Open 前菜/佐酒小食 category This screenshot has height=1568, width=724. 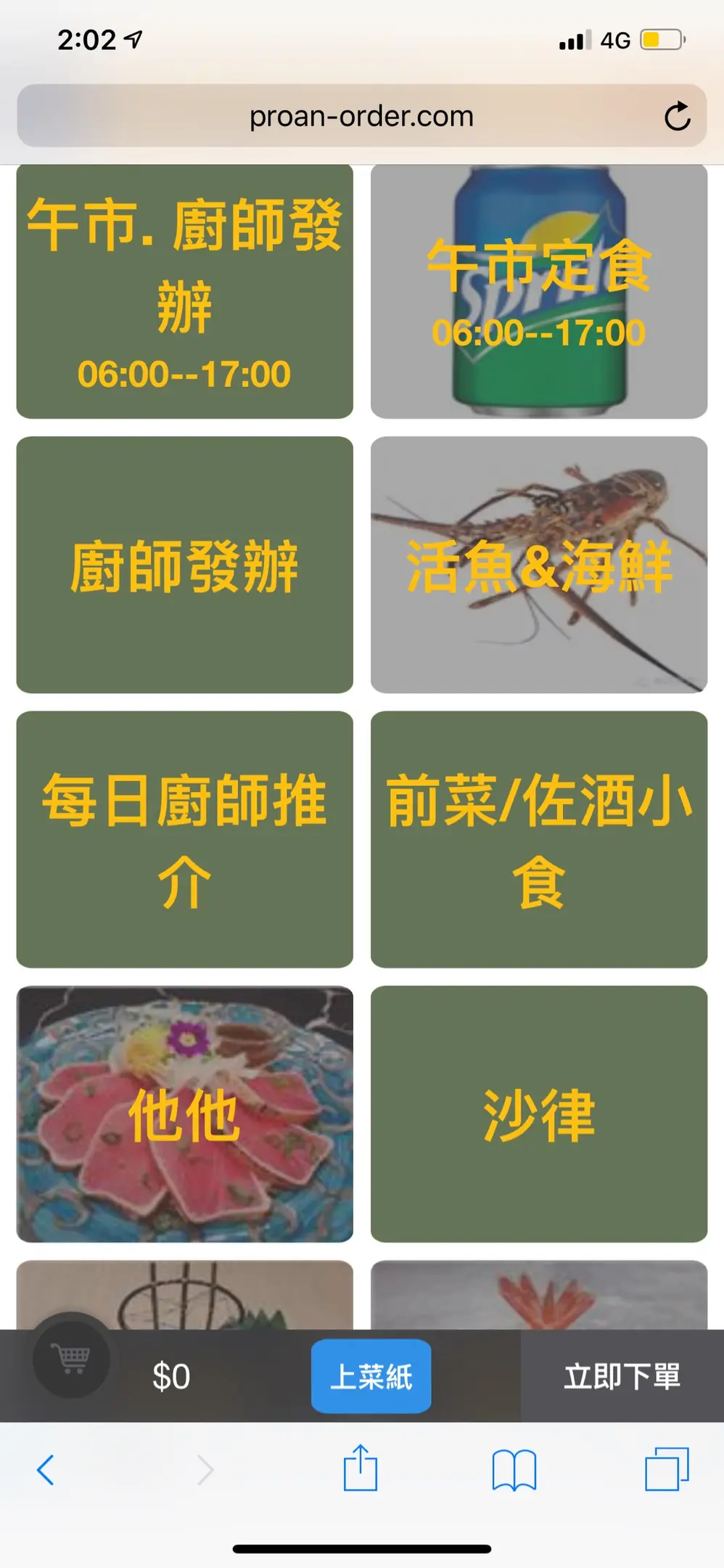click(x=538, y=839)
